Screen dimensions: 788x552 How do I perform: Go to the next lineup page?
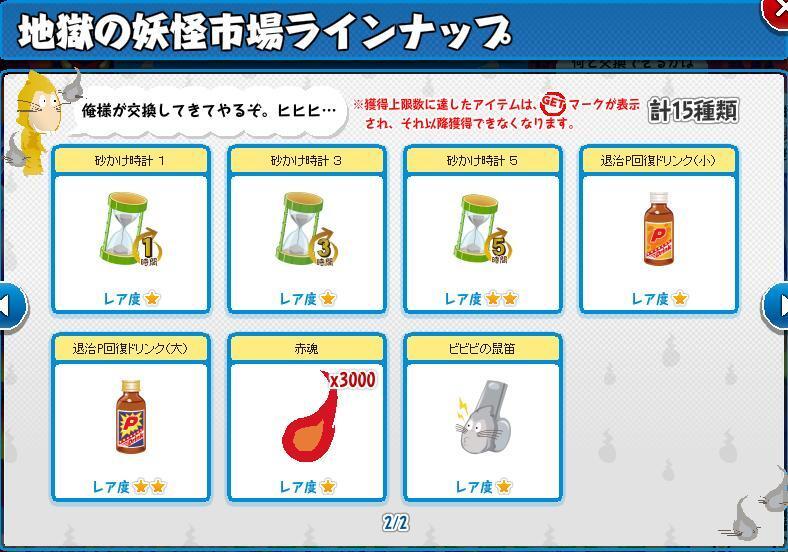pyautogui.click(x=775, y=306)
